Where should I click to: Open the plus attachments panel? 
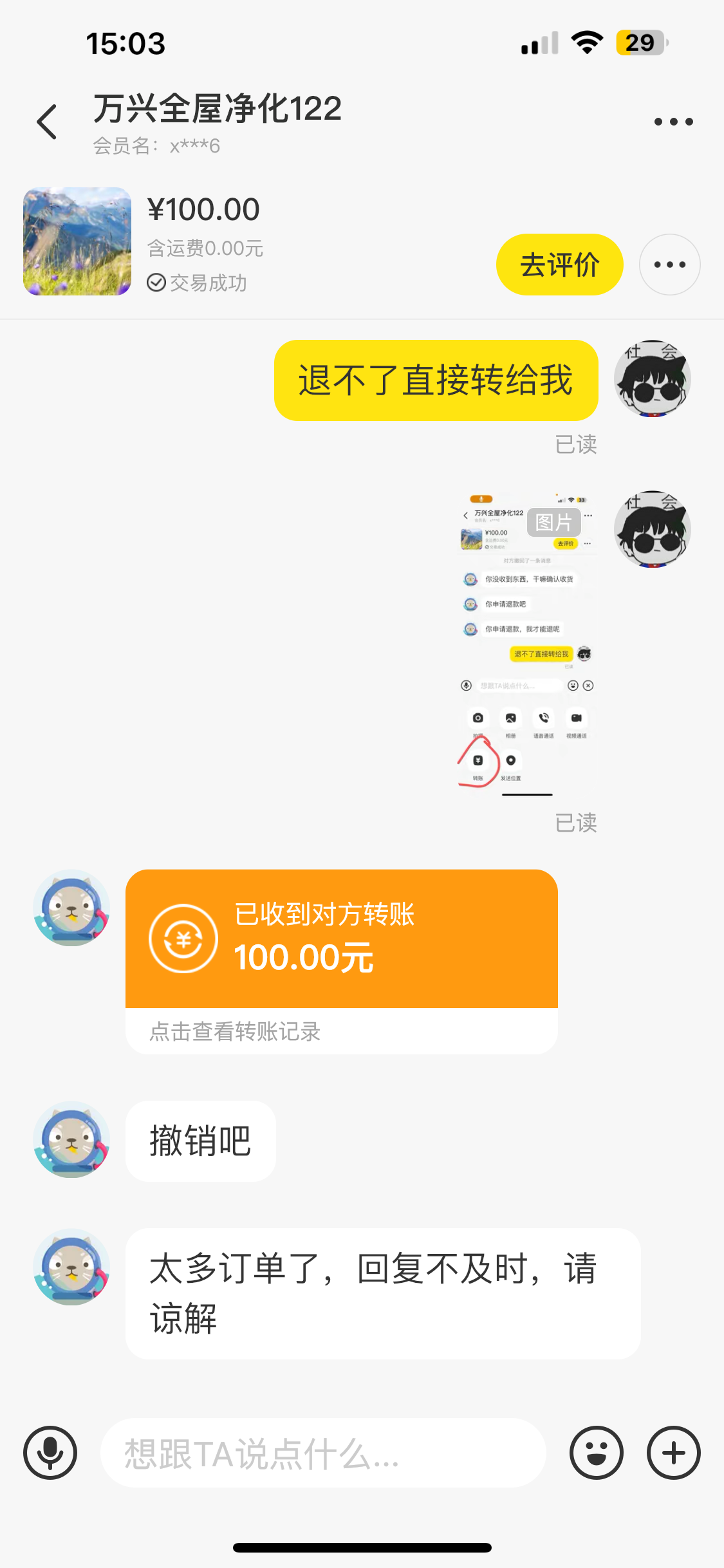pos(673,1453)
